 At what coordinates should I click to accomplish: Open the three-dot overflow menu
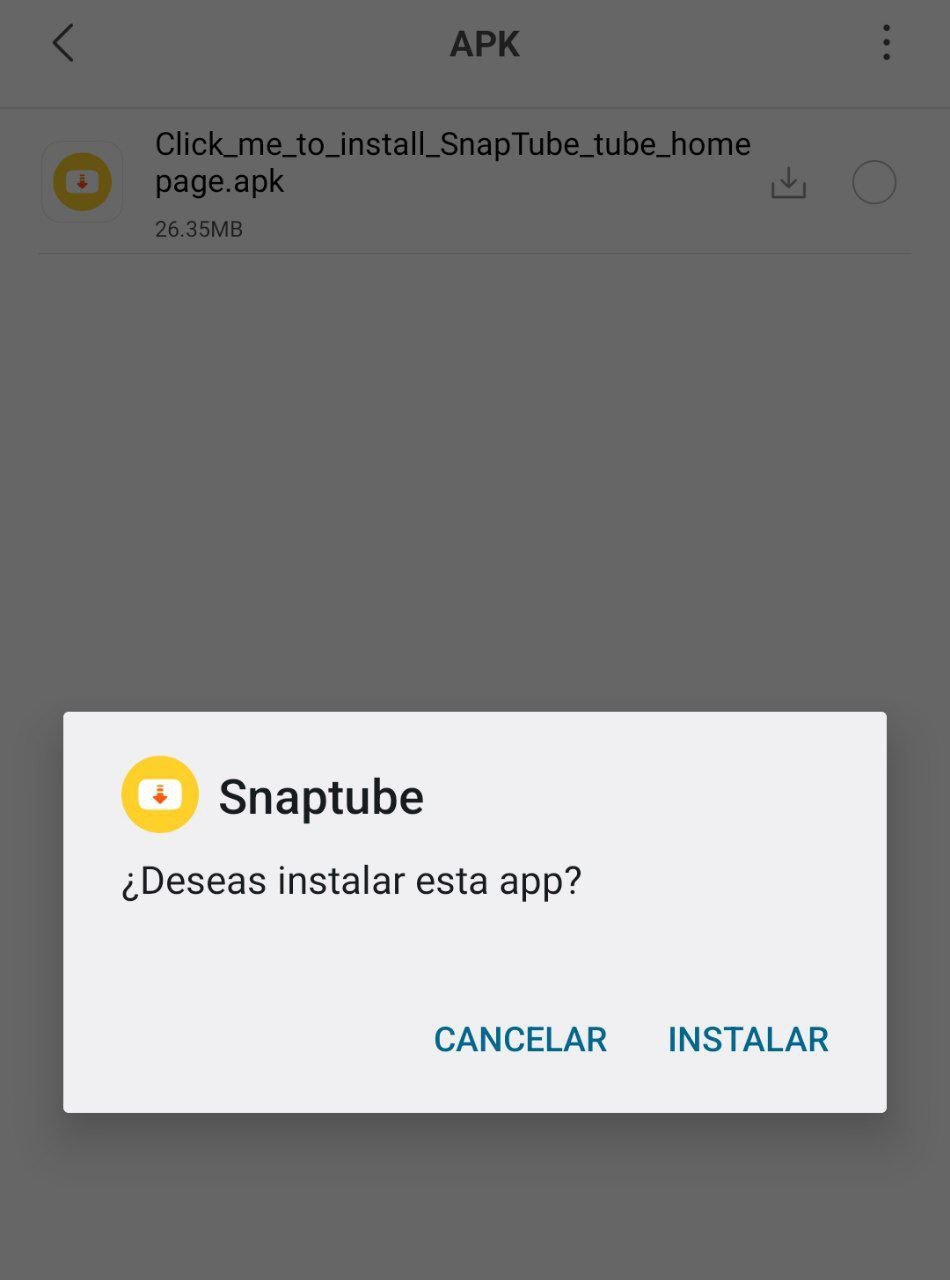click(x=885, y=43)
